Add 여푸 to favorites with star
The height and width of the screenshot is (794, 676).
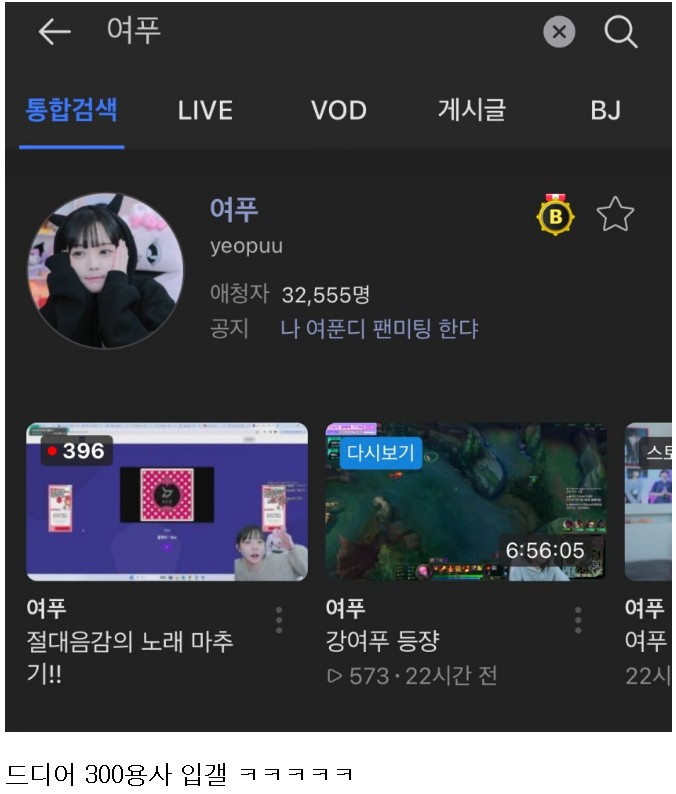tap(615, 215)
